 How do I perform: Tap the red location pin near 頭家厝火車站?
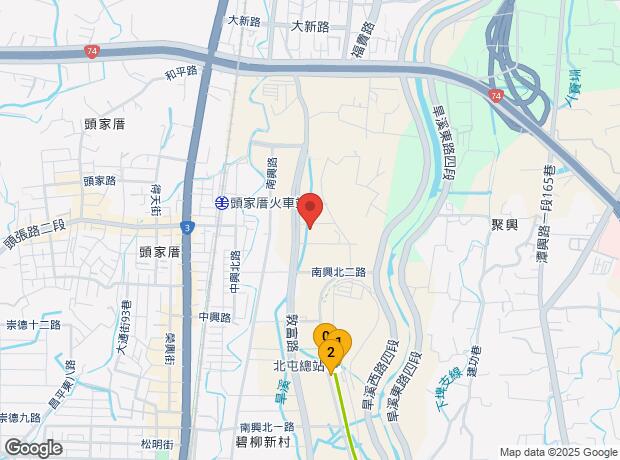coord(310,207)
